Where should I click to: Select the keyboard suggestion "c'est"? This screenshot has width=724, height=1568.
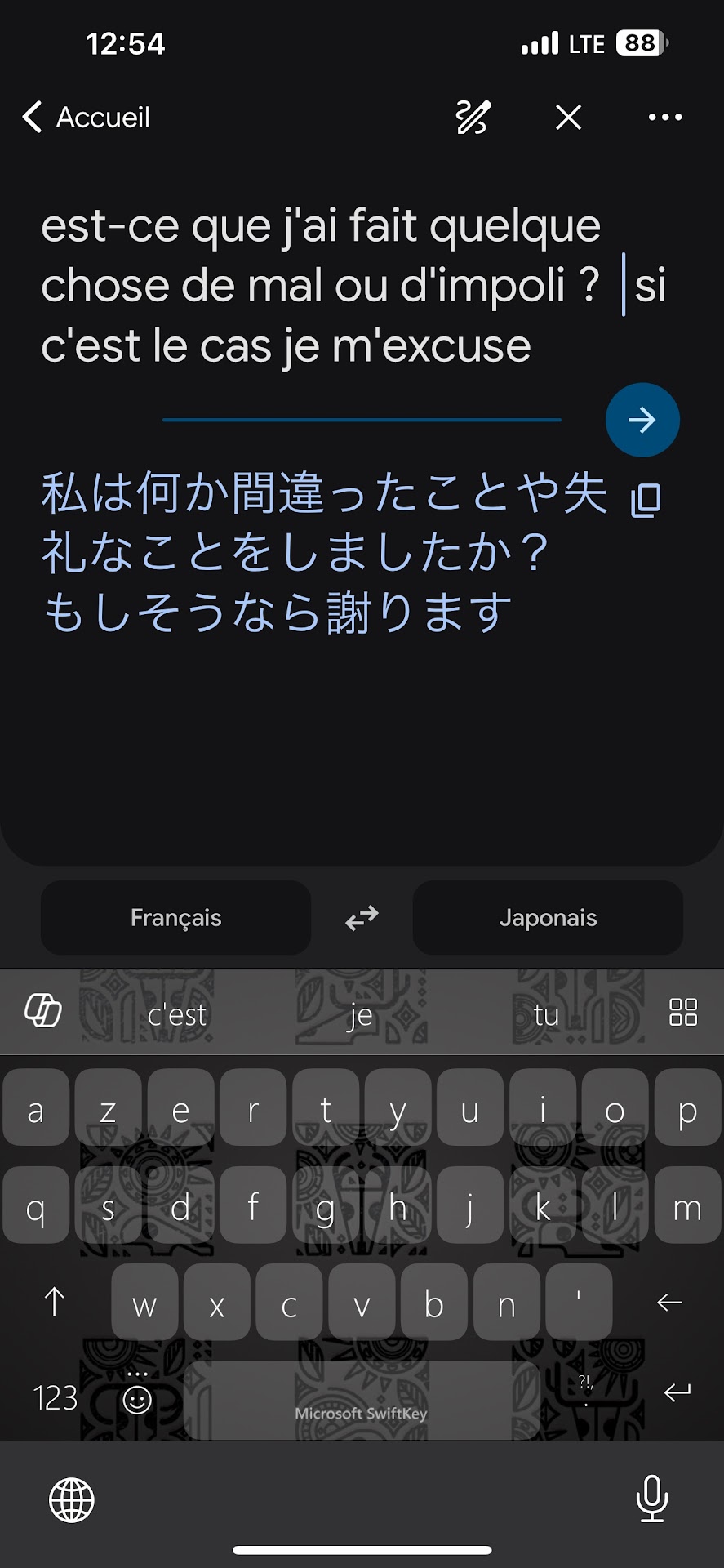coord(177,1015)
